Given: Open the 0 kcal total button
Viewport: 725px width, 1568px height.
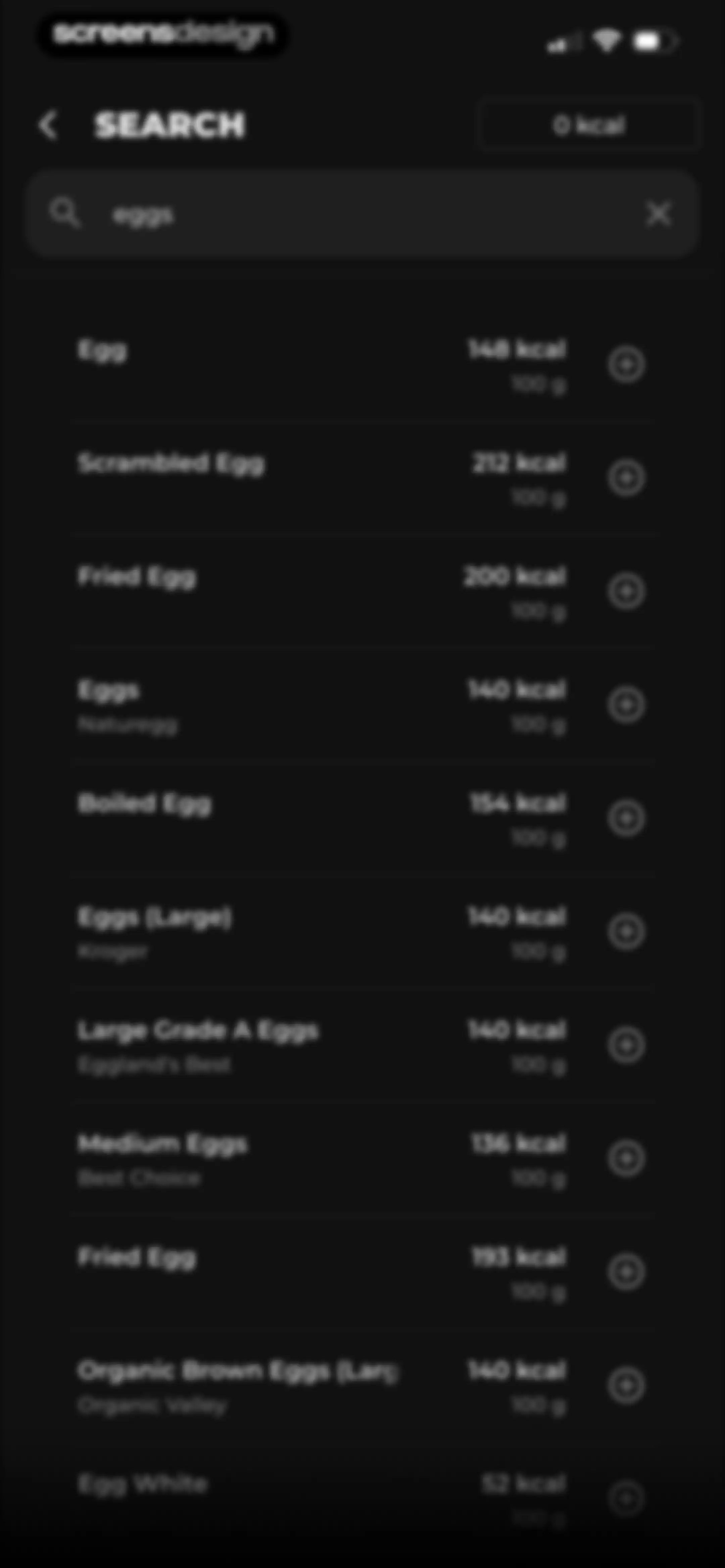Looking at the screenshot, I should point(589,125).
